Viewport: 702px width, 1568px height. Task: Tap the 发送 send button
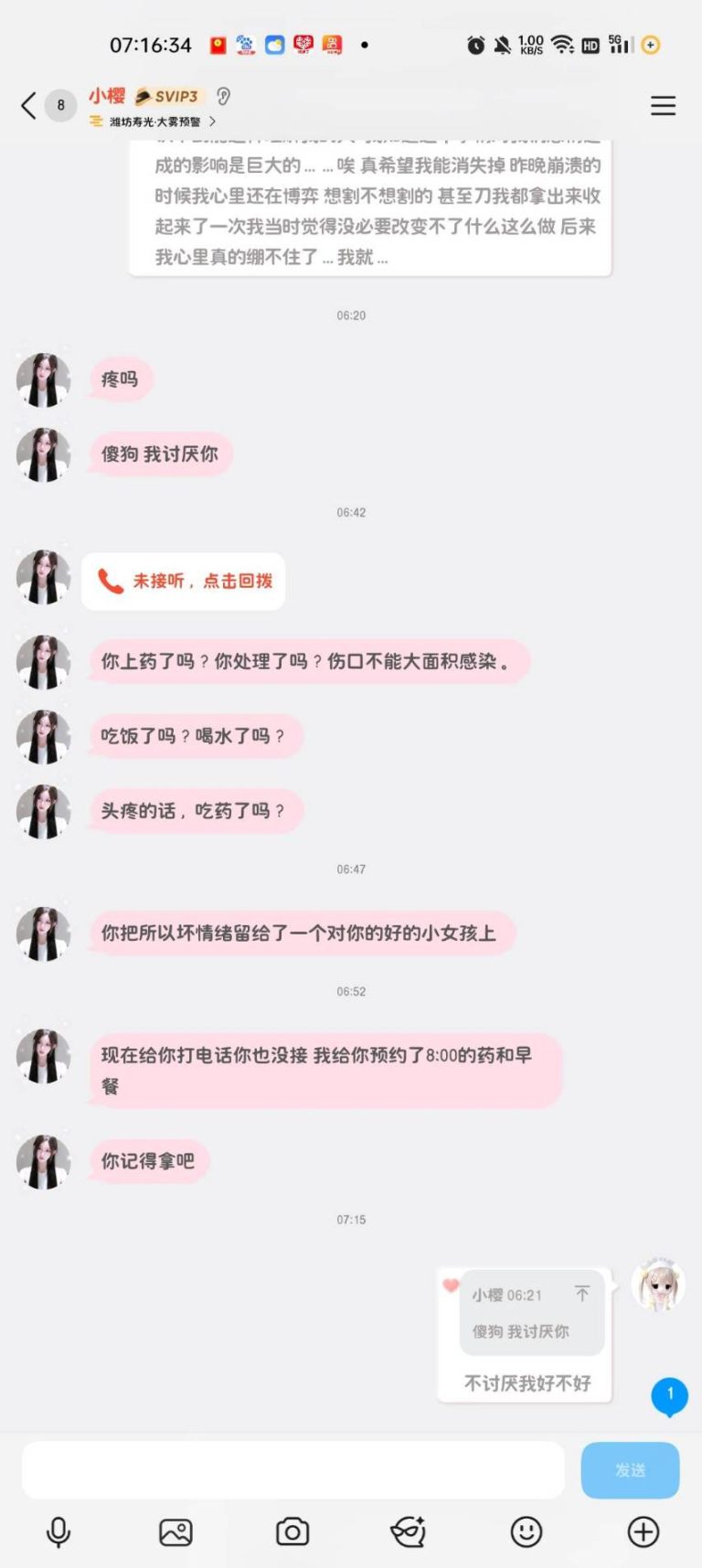coord(630,1470)
